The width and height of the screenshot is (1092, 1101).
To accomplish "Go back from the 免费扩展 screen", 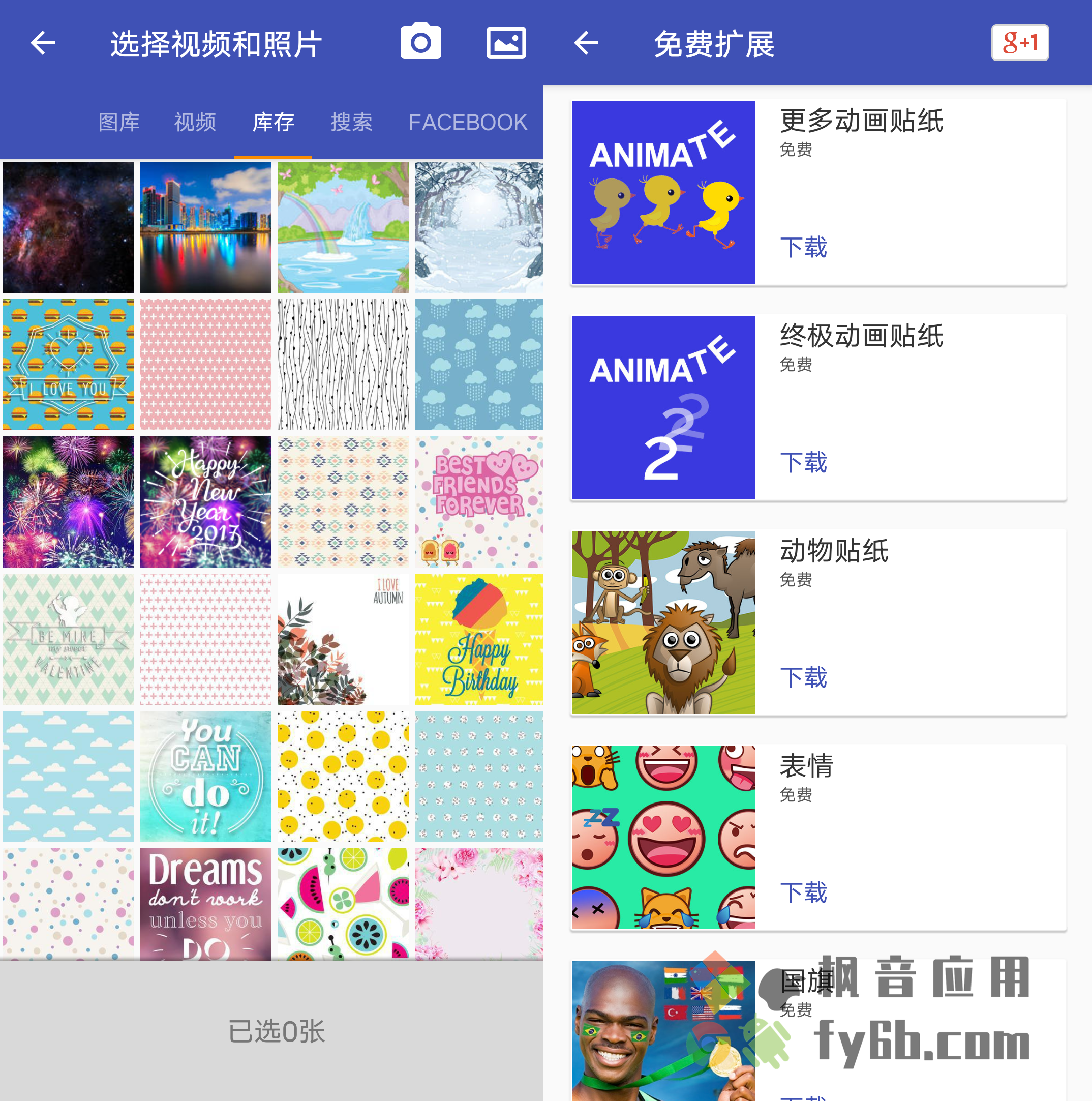I will tap(586, 43).
